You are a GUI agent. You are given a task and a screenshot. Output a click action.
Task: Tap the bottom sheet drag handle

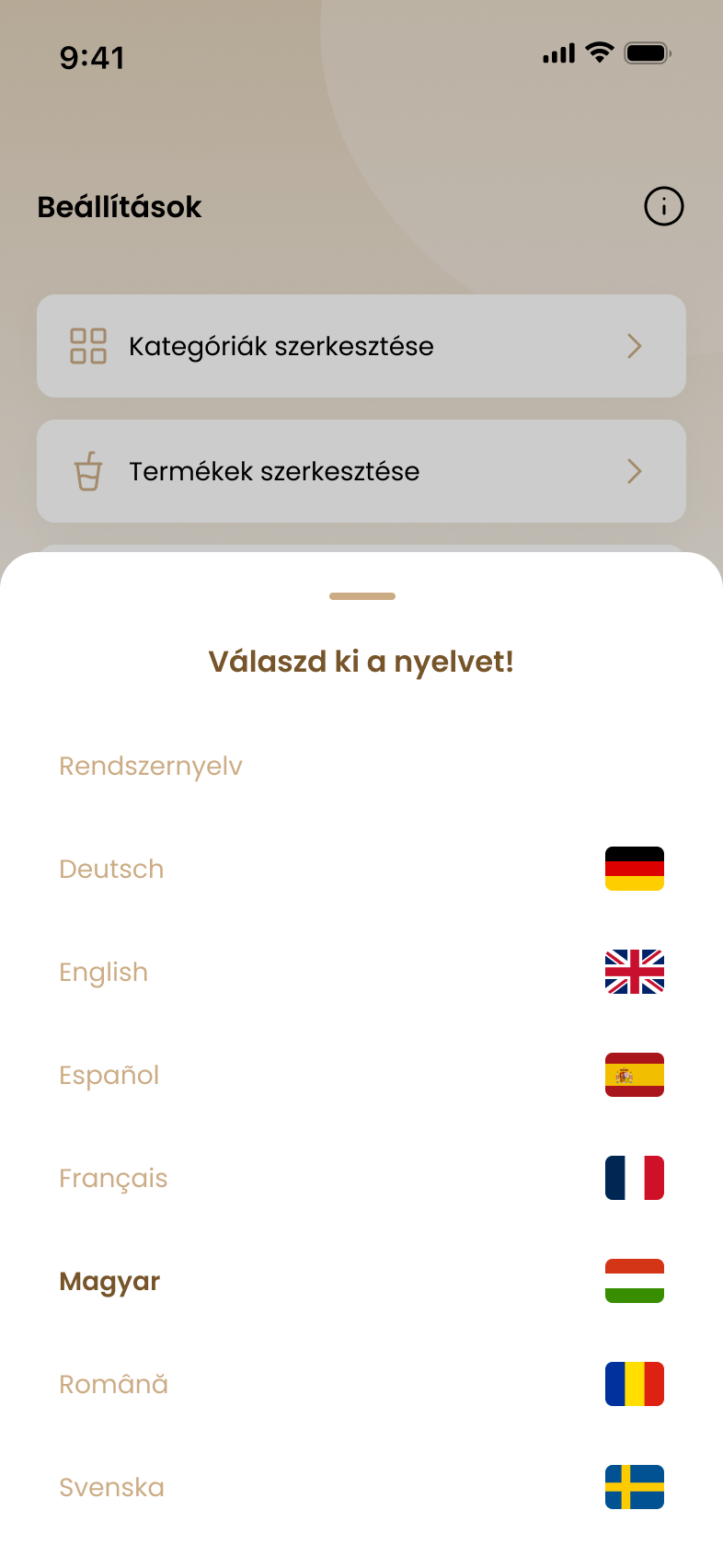click(x=361, y=596)
